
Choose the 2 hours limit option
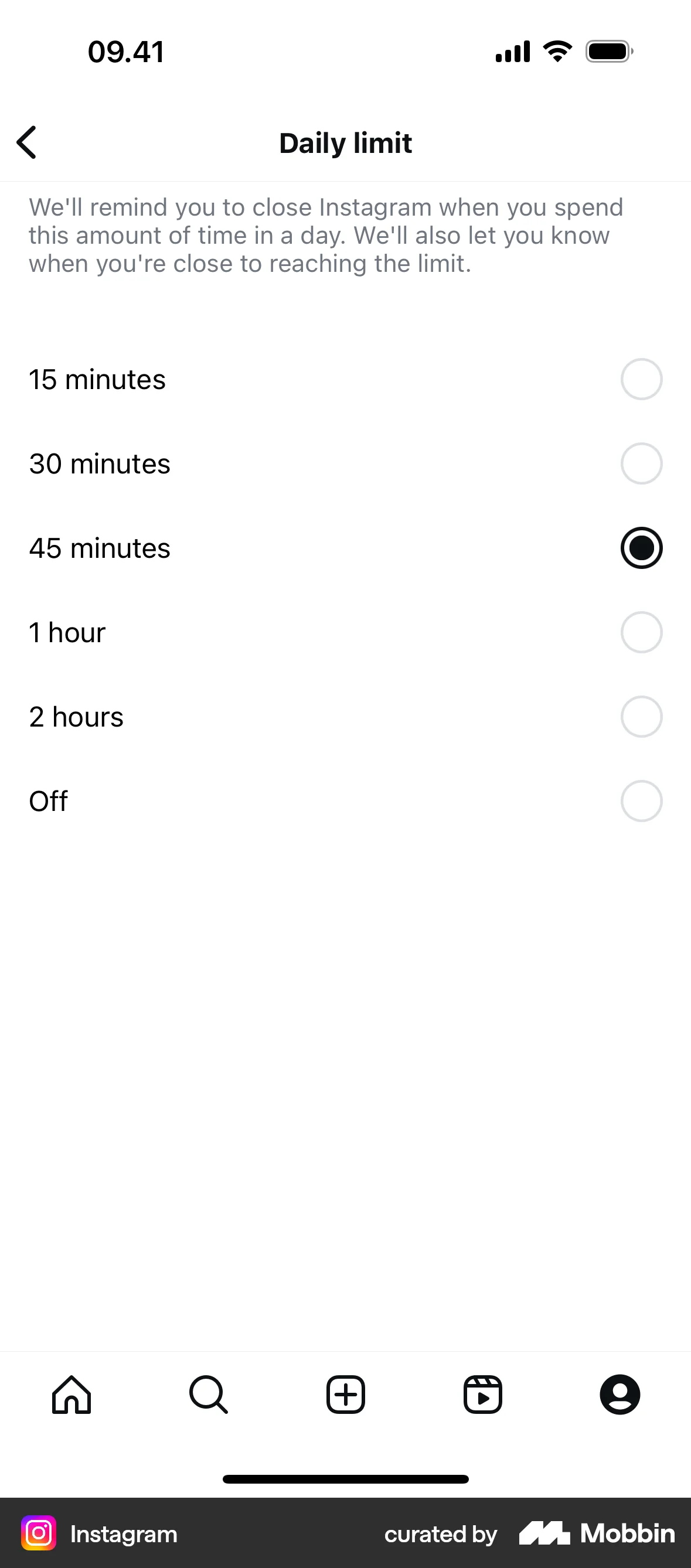tap(641, 717)
